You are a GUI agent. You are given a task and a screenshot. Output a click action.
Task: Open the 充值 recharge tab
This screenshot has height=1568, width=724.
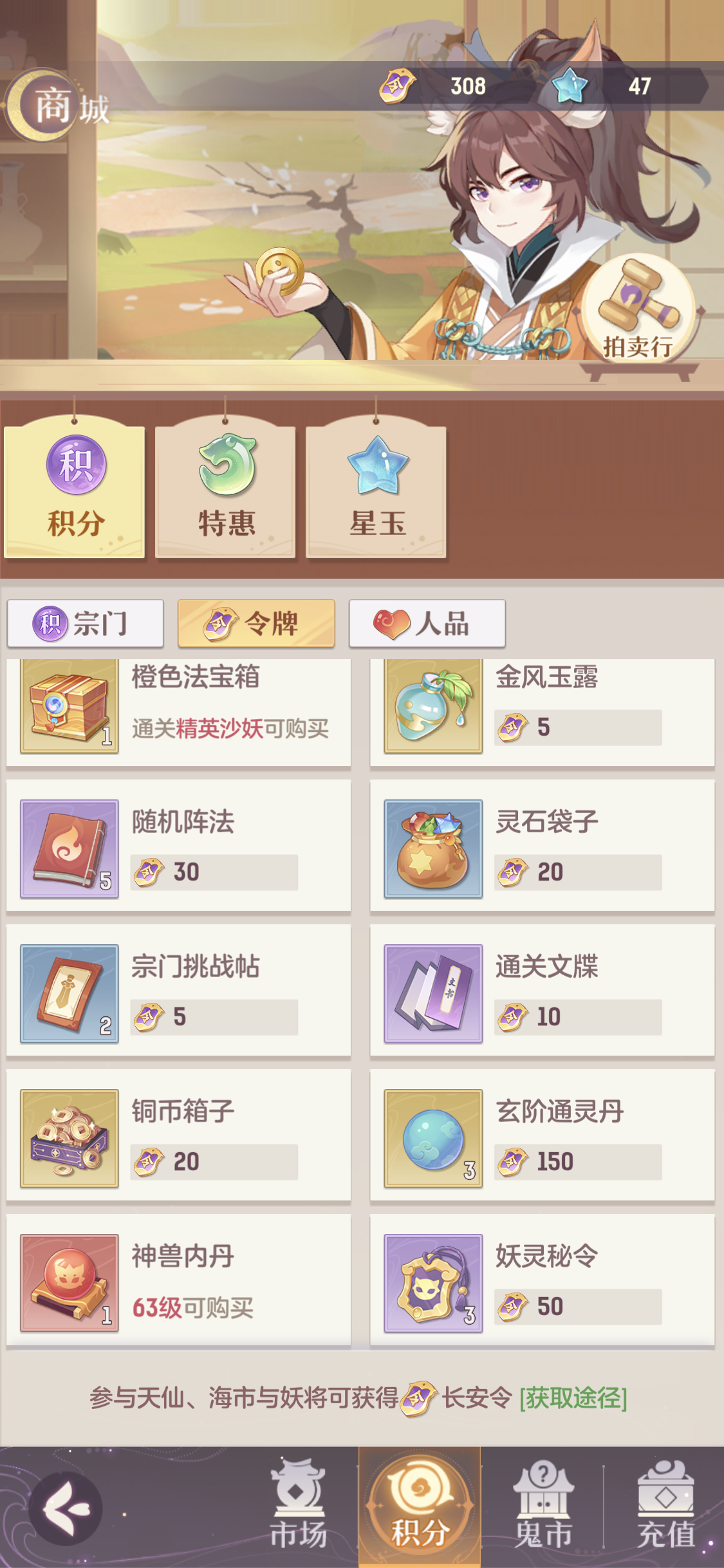(x=665, y=1505)
